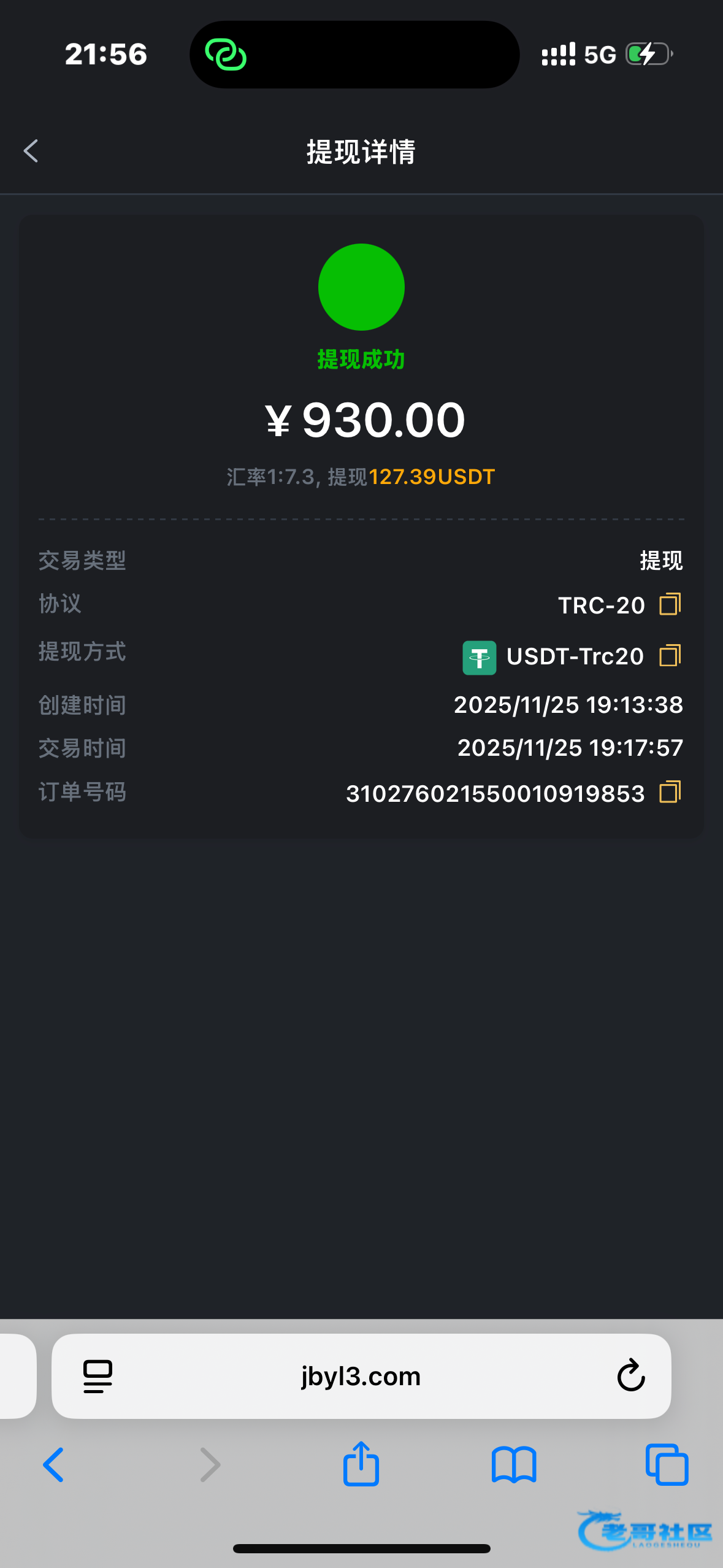Navigate back in Safari toolbar
723x1568 pixels.
click(53, 1465)
